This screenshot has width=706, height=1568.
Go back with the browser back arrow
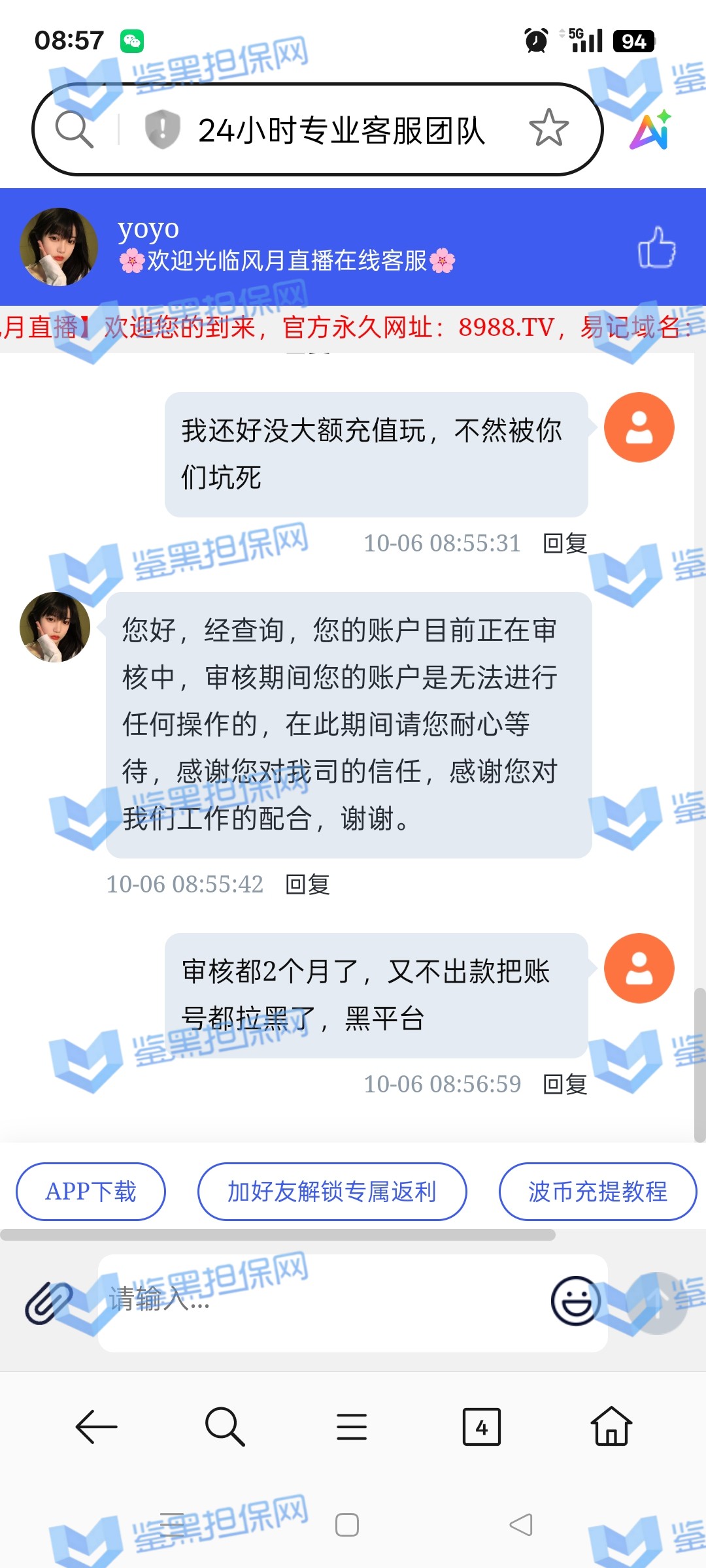(x=96, y=1427)
